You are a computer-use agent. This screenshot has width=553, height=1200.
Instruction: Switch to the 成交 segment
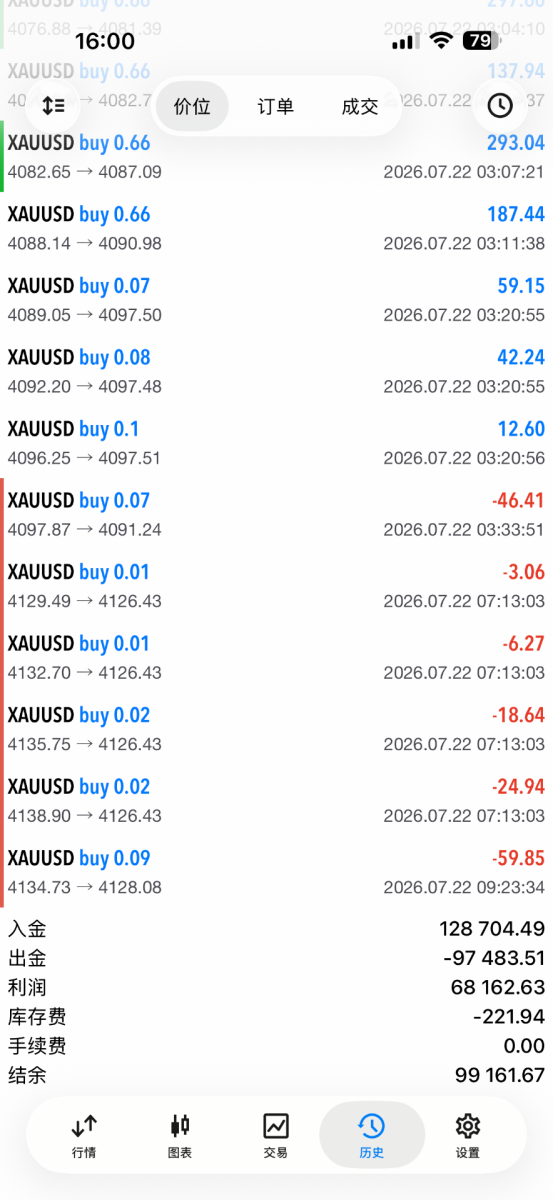click(360, 106)
